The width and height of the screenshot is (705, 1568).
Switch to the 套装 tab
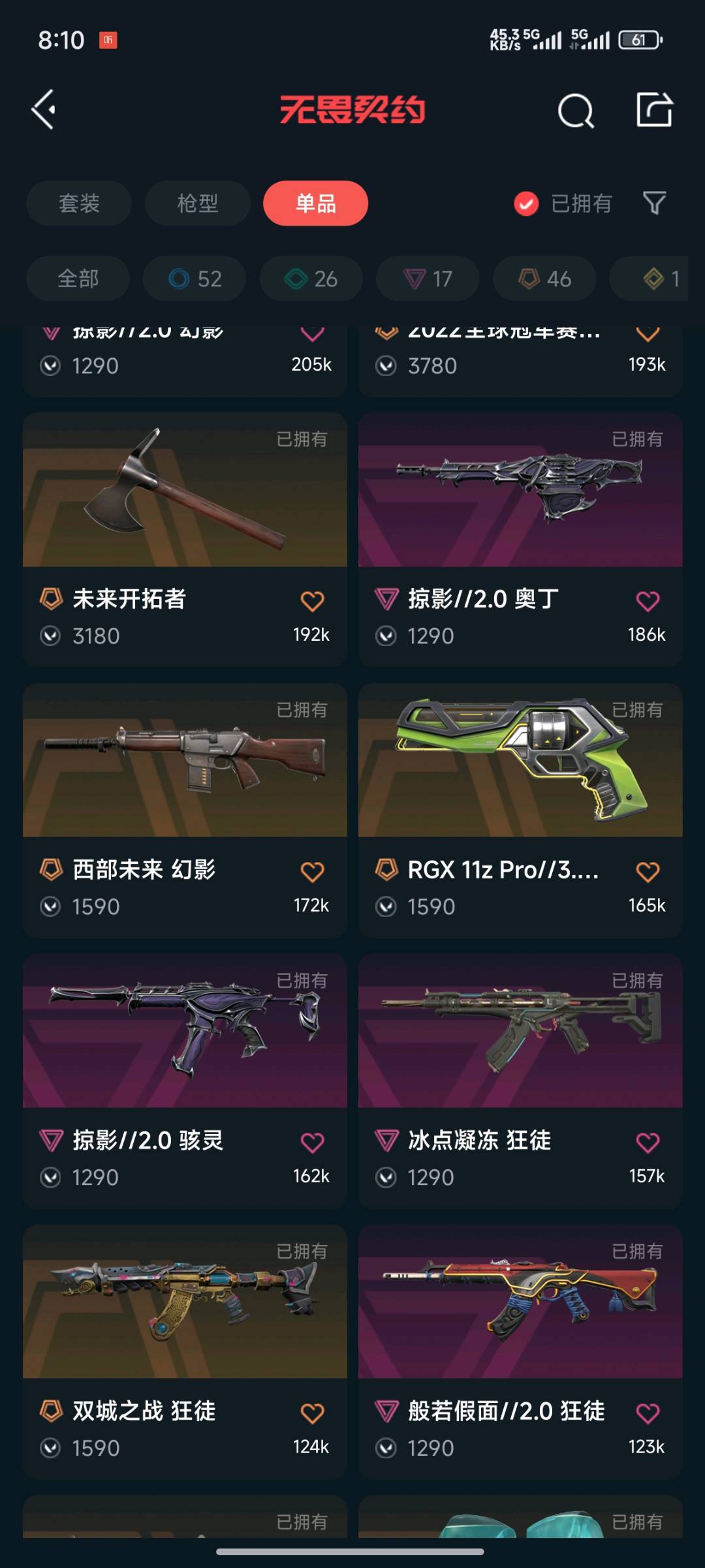click(79, 204)
